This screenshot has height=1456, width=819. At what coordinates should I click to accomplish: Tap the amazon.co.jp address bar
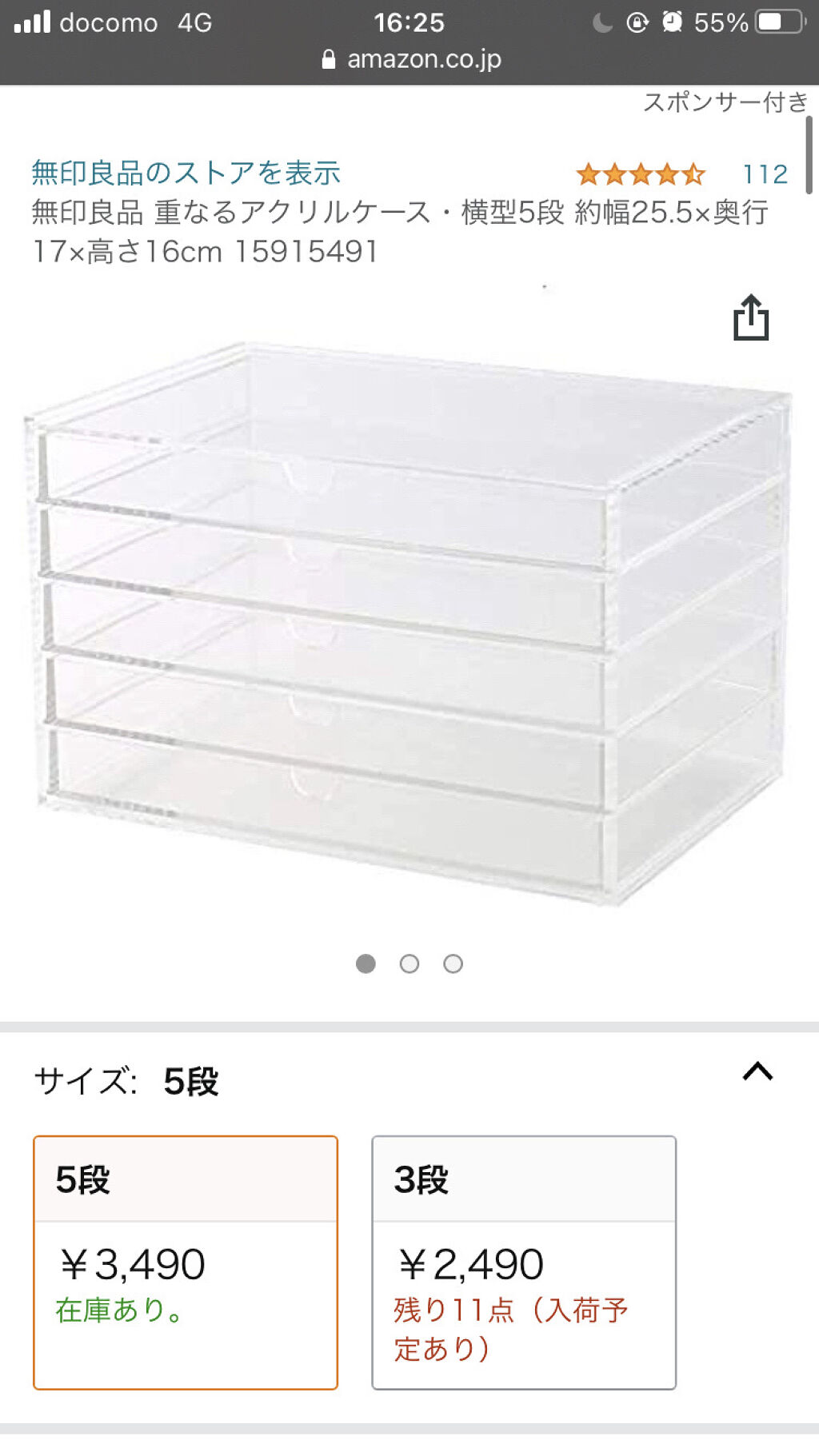point(412,59)
